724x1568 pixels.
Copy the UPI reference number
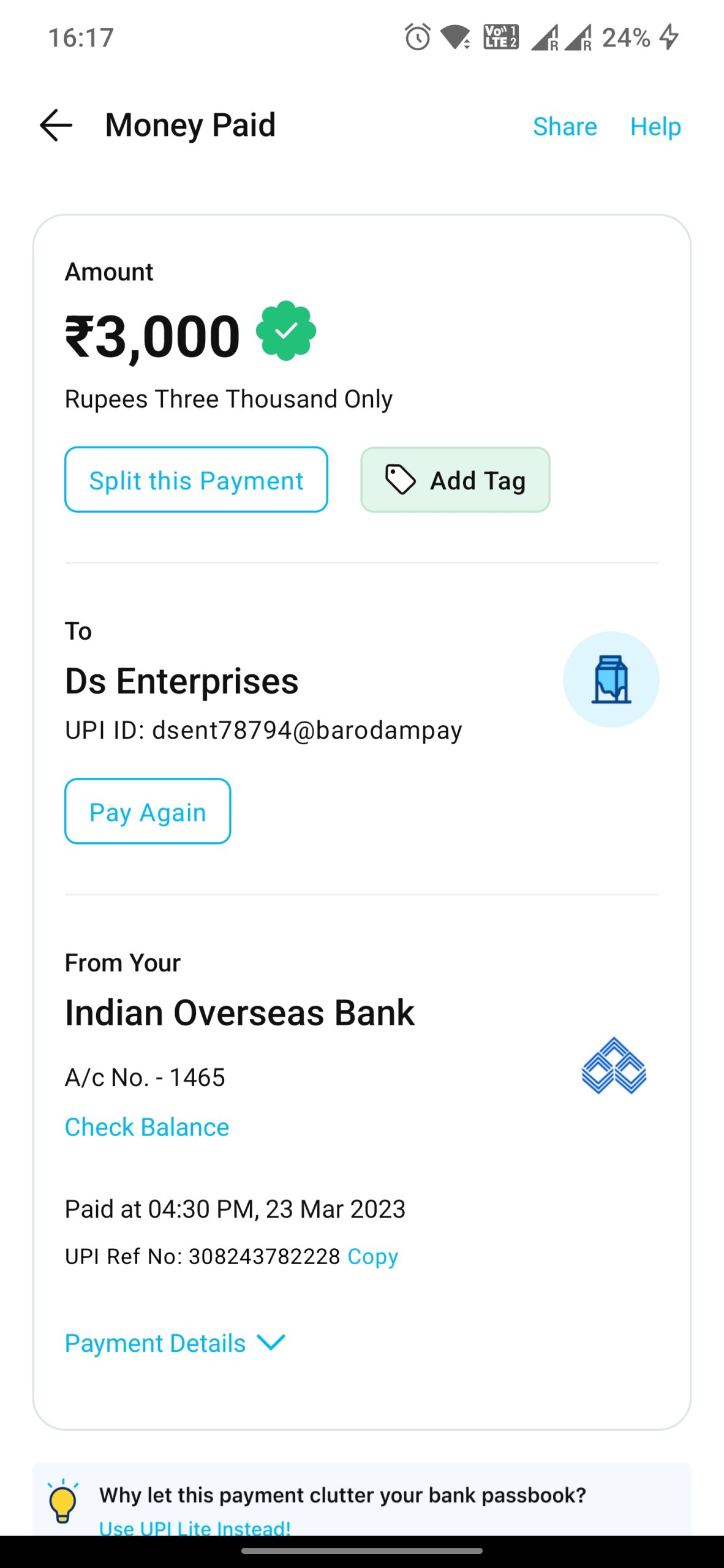(372, 1257)
